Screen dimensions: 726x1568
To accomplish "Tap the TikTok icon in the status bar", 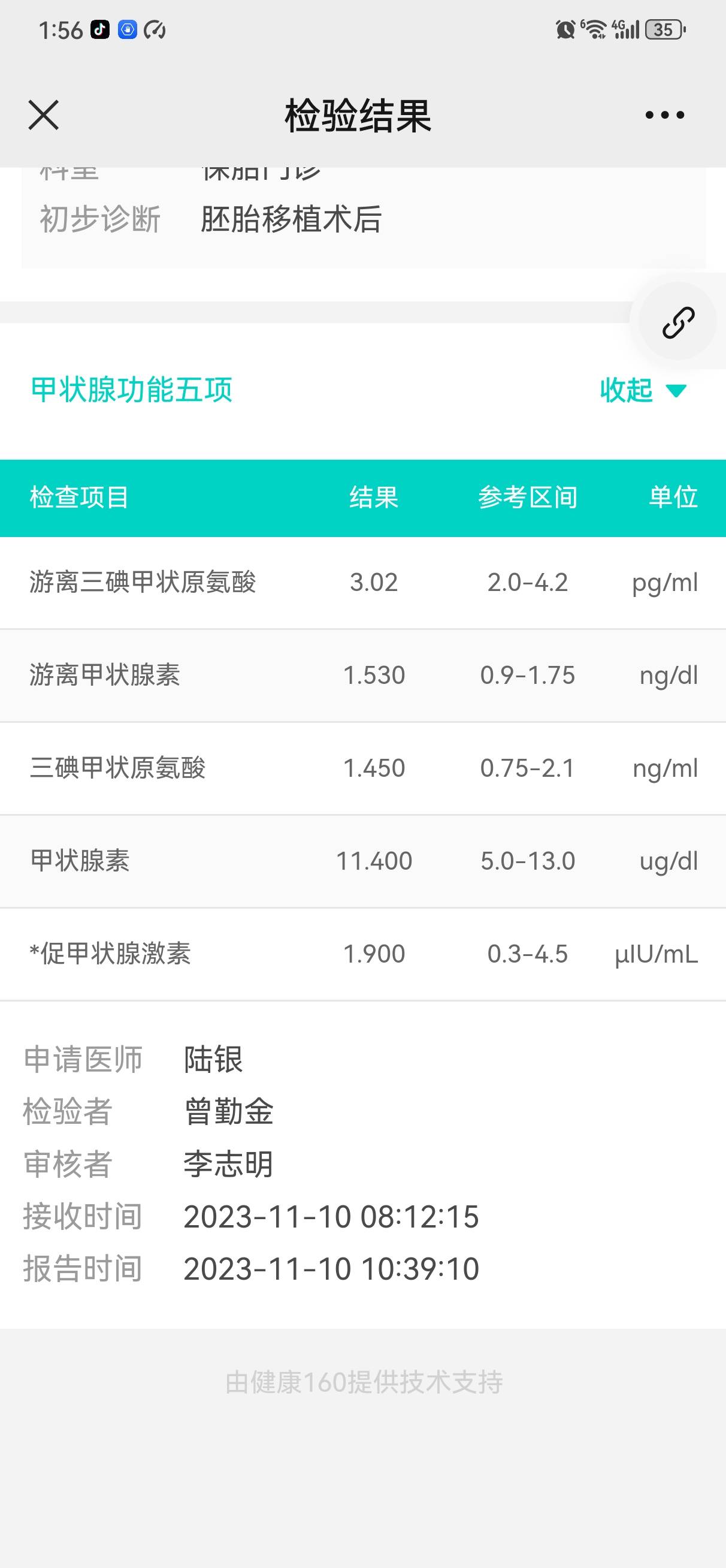I will point(99,29).
